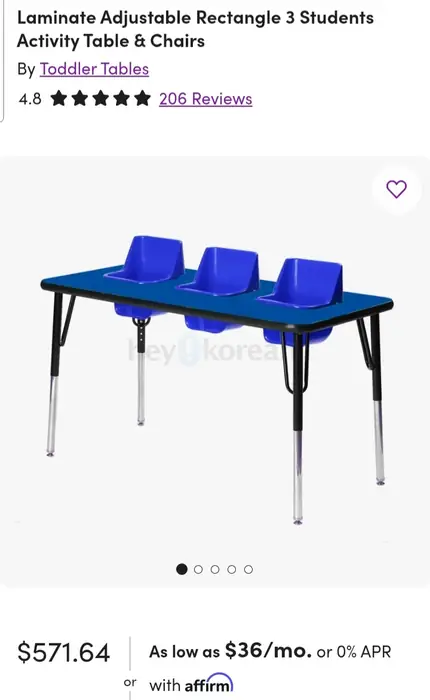Save the table to favorites with the heart icon
This screenshot has width=430, height=700.
pyautogui.click(x=396, y=189)
